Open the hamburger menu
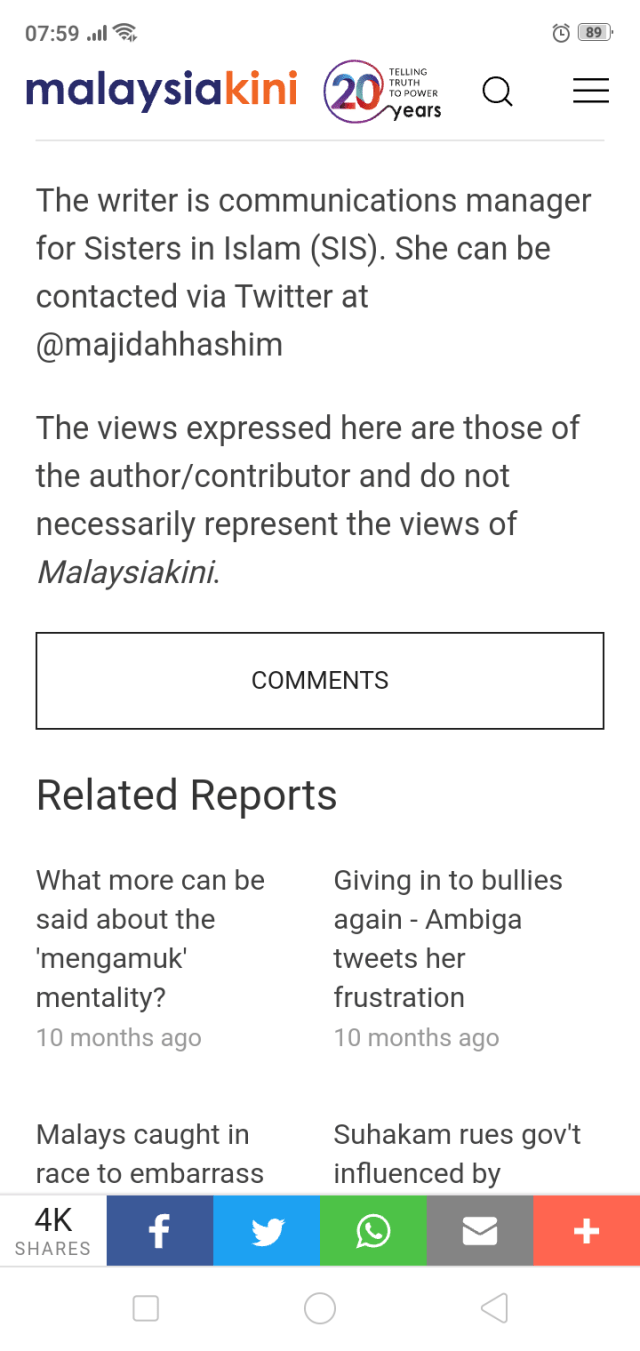This screenshot has height=1351, width=640. click(x=590, y=91)
